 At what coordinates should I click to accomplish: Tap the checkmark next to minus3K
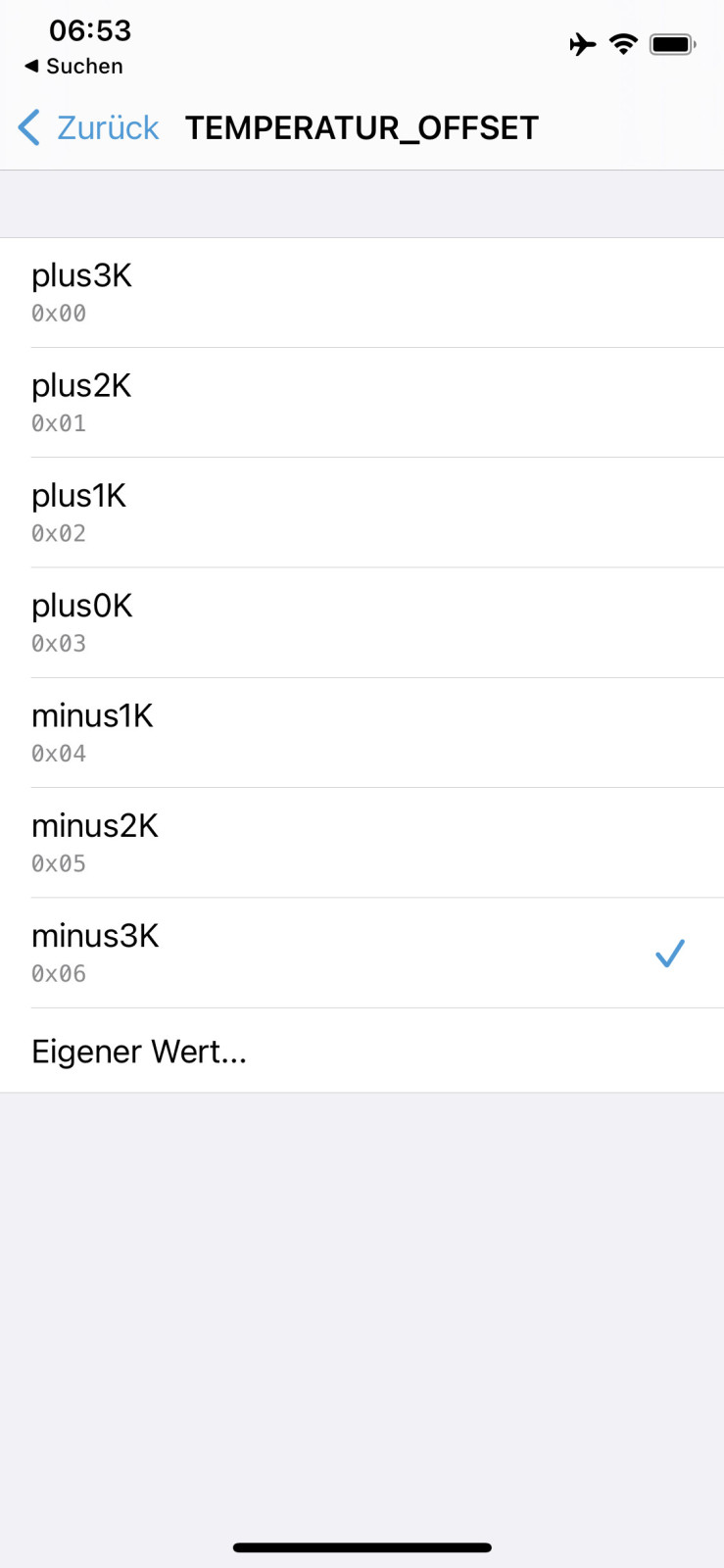(670, 952)
